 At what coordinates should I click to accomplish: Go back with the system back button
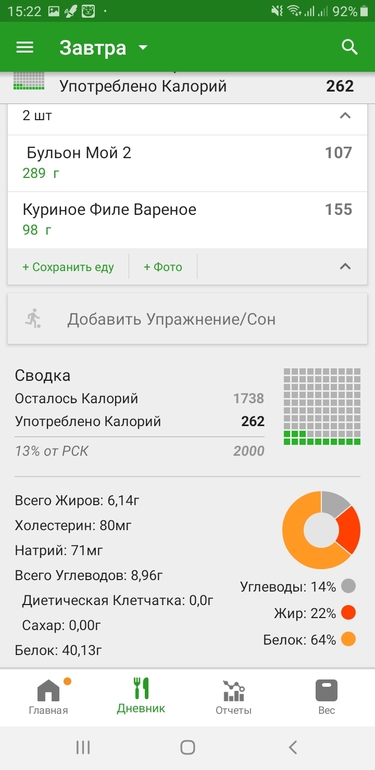point(293,747)
